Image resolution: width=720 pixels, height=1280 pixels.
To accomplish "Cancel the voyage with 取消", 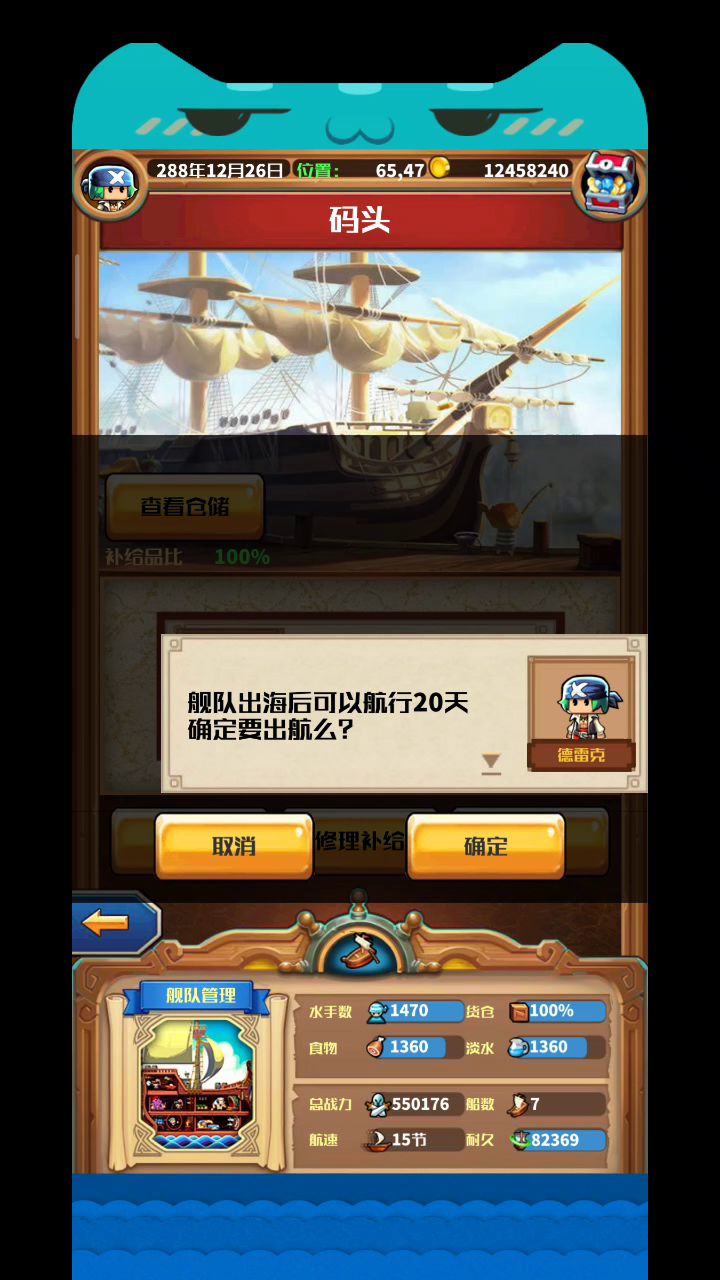I will tap(234, 846).
